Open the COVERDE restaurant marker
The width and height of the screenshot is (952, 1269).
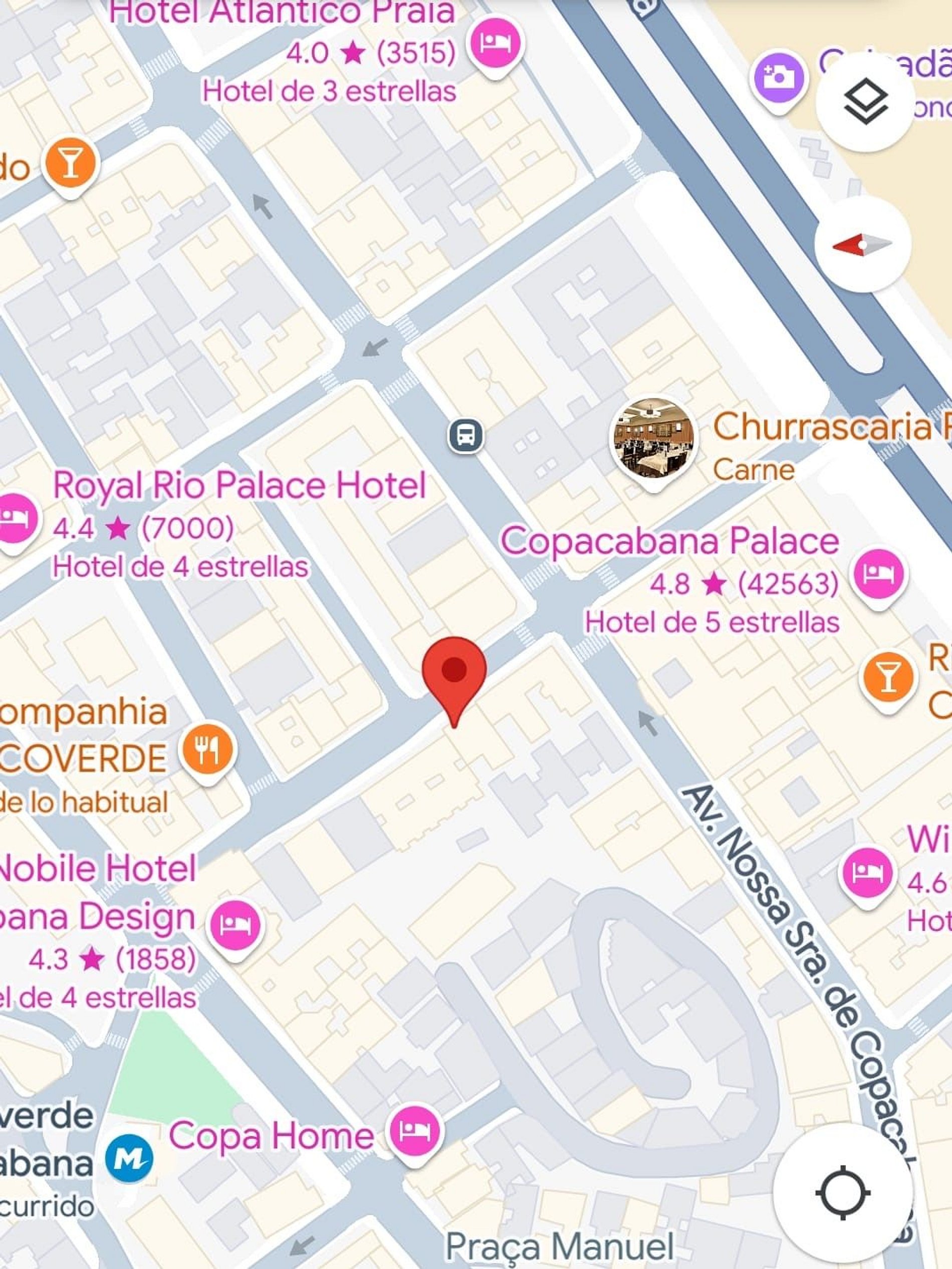[x=207, y=748]
